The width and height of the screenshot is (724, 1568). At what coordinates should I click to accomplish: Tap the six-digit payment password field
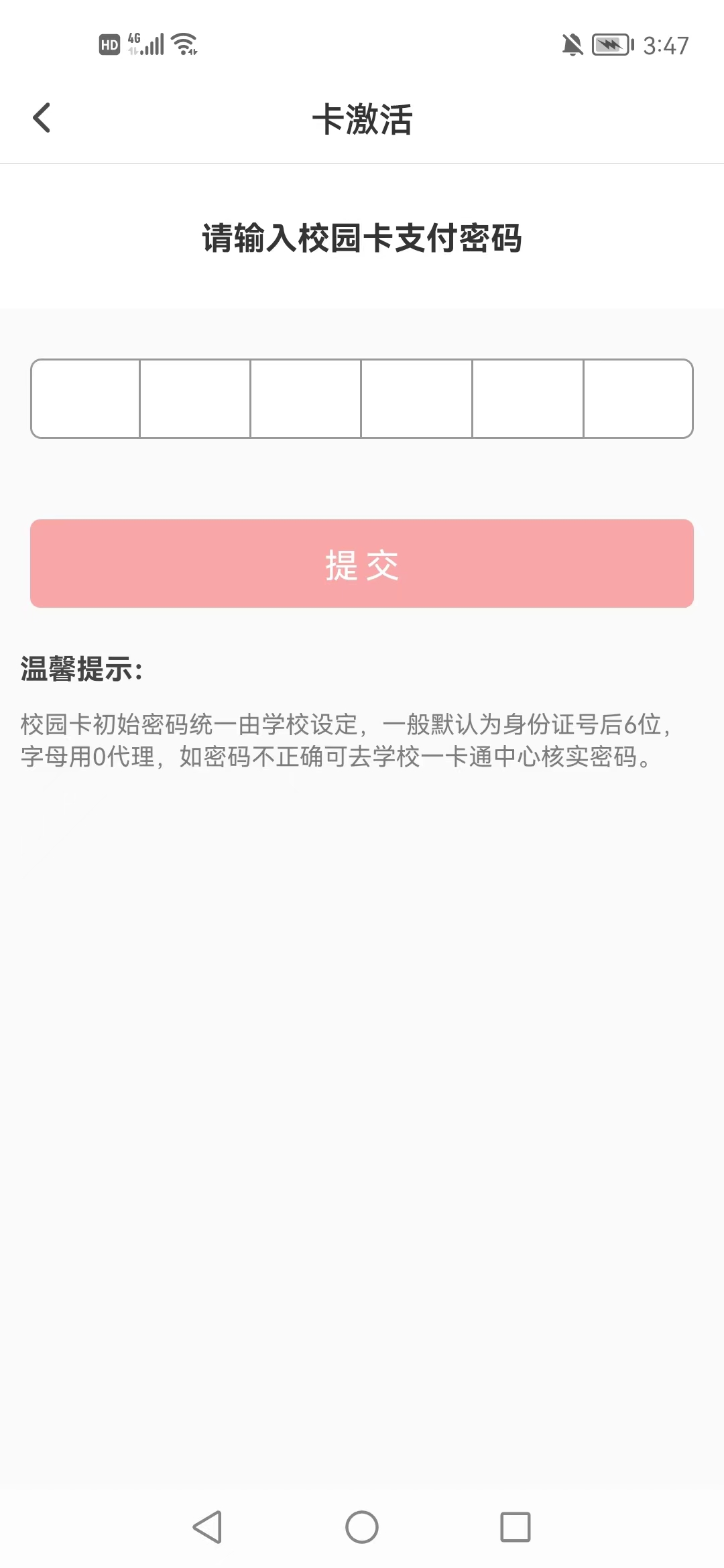point(362,399)
